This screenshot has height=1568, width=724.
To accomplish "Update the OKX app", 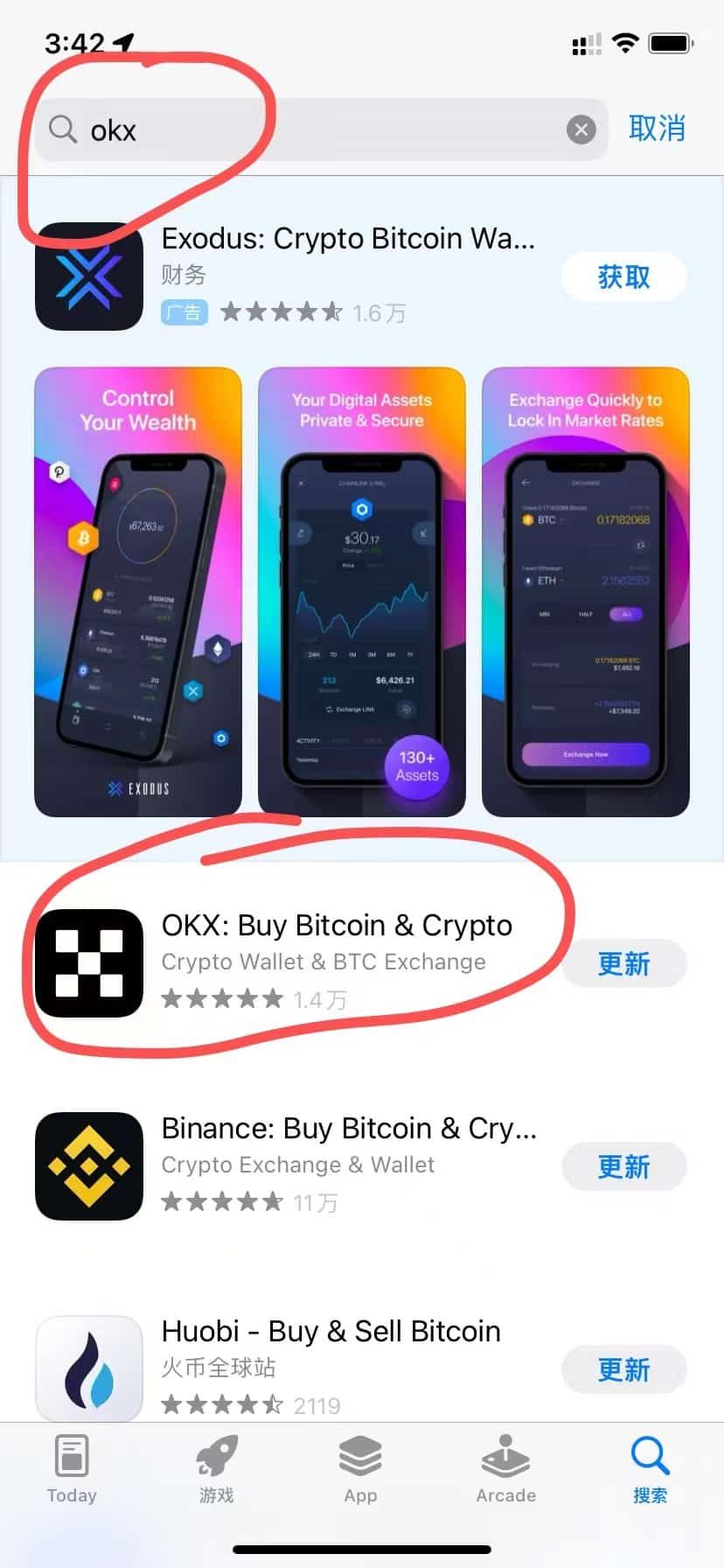I will pyautogui.click(x=623, y=963).
